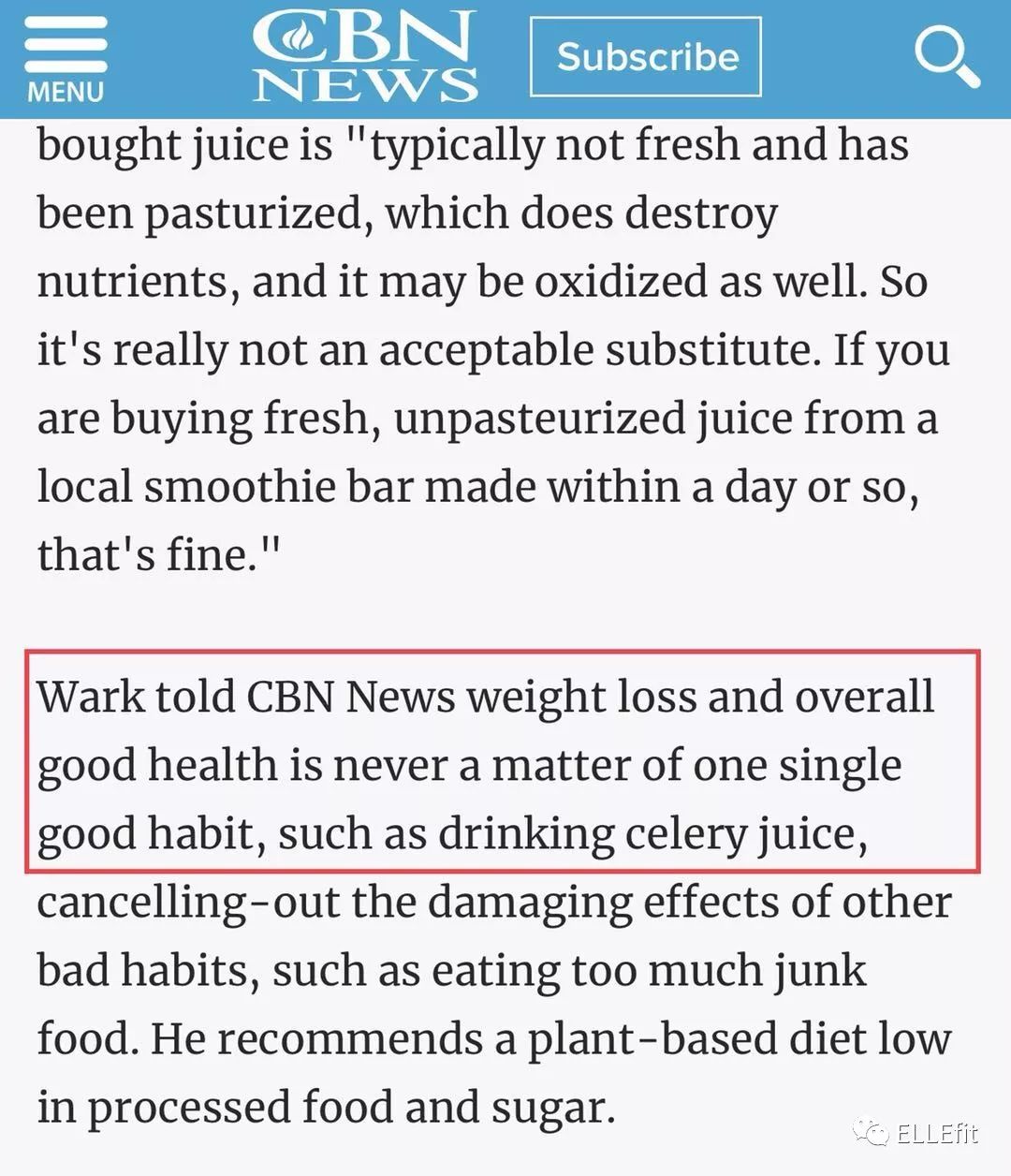Tap the Subscribe button
The width and height of the screenshot is (1011, 1176).
(x=646, y=57)
